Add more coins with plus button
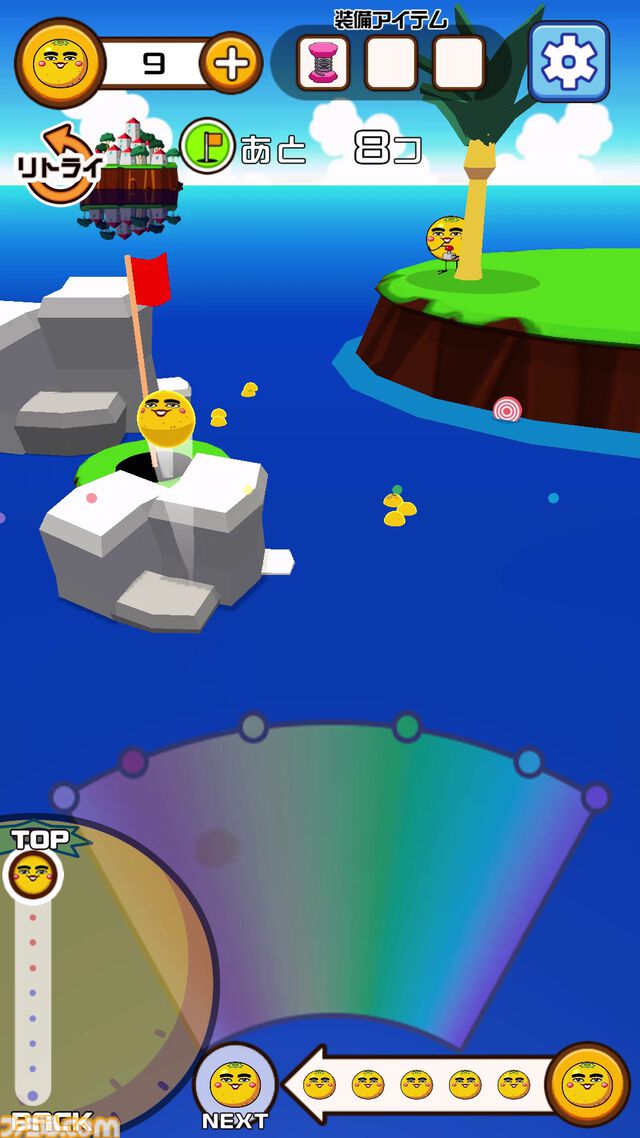640x1138 pixels. (x=231, y=64)
